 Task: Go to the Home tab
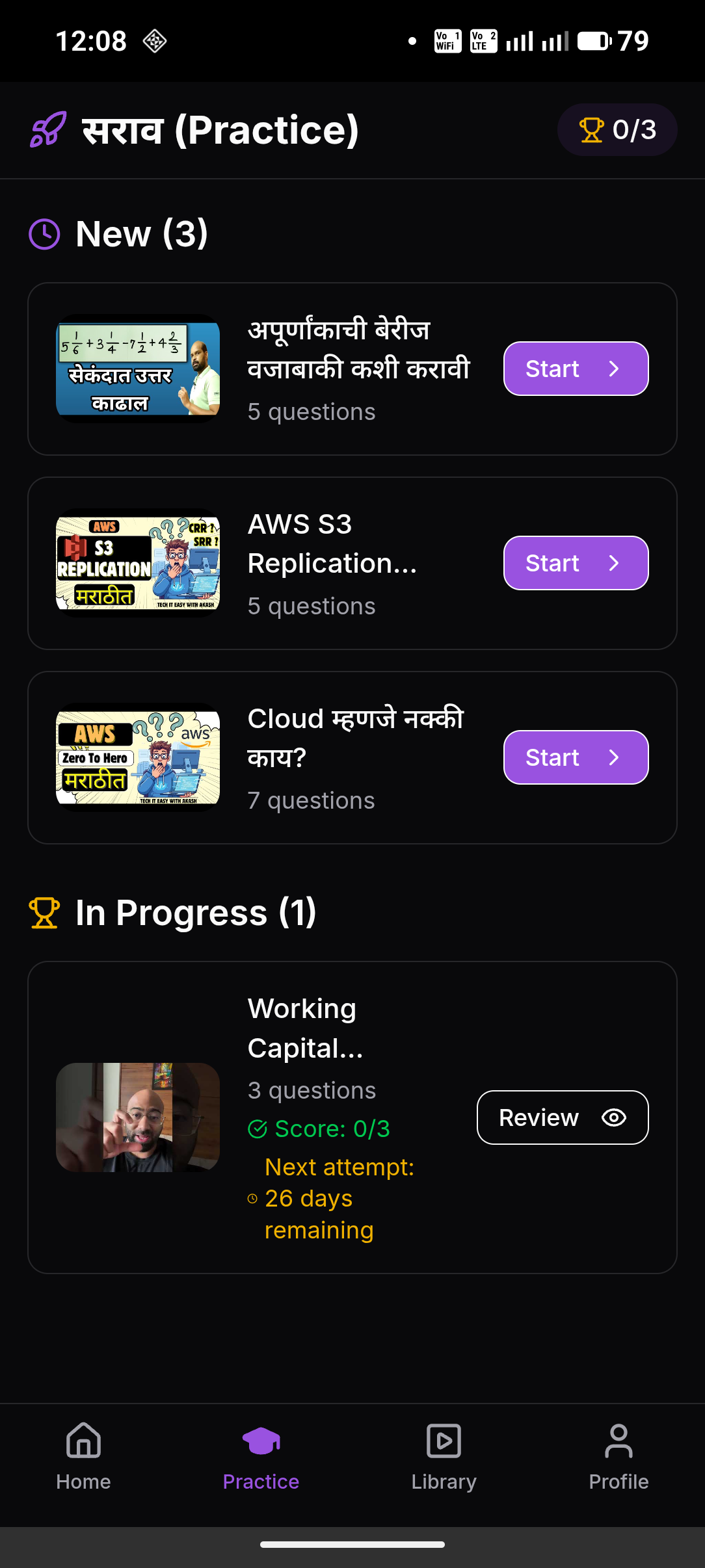tap(83, 1456)
